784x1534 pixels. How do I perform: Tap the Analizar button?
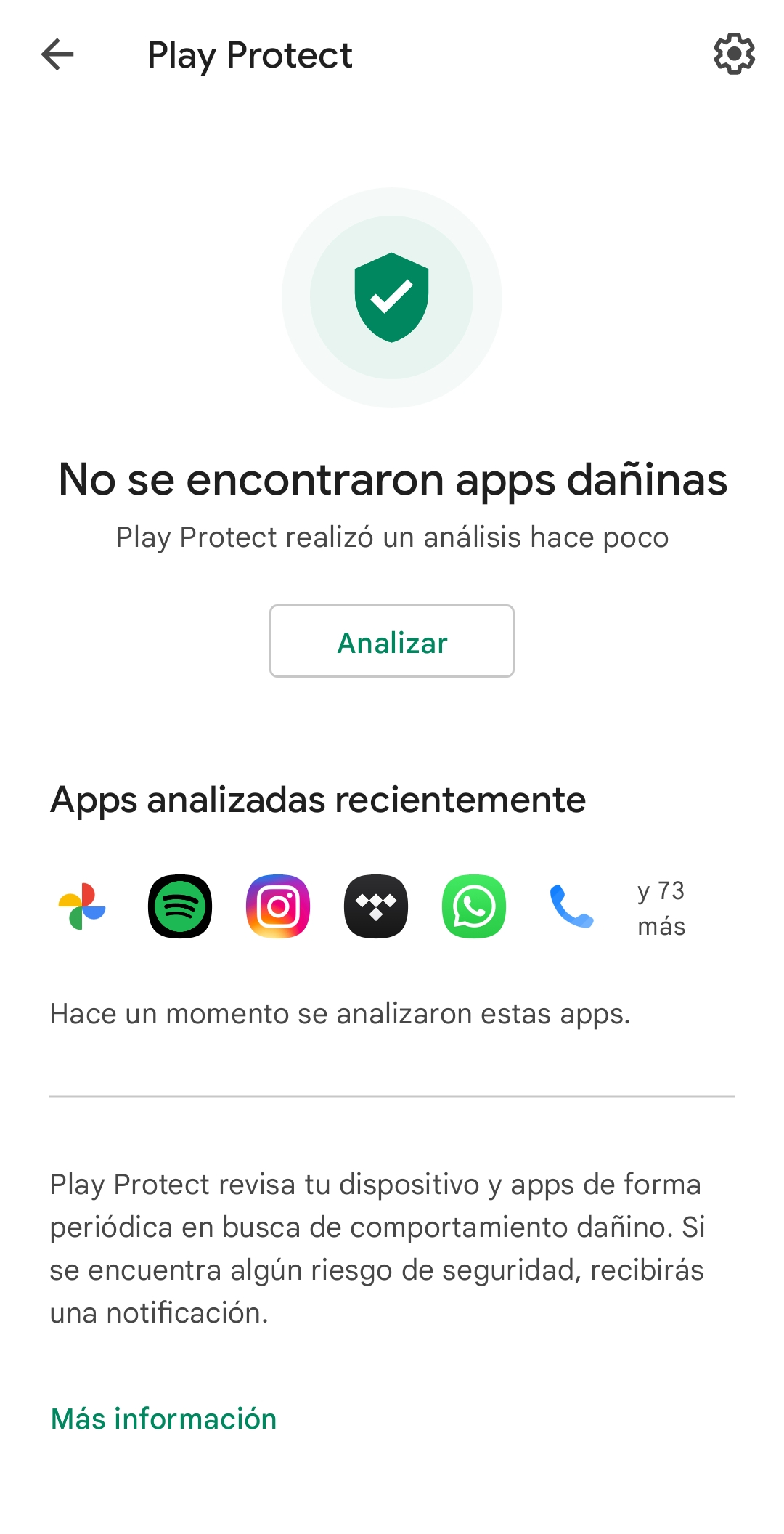click(392, 641)
